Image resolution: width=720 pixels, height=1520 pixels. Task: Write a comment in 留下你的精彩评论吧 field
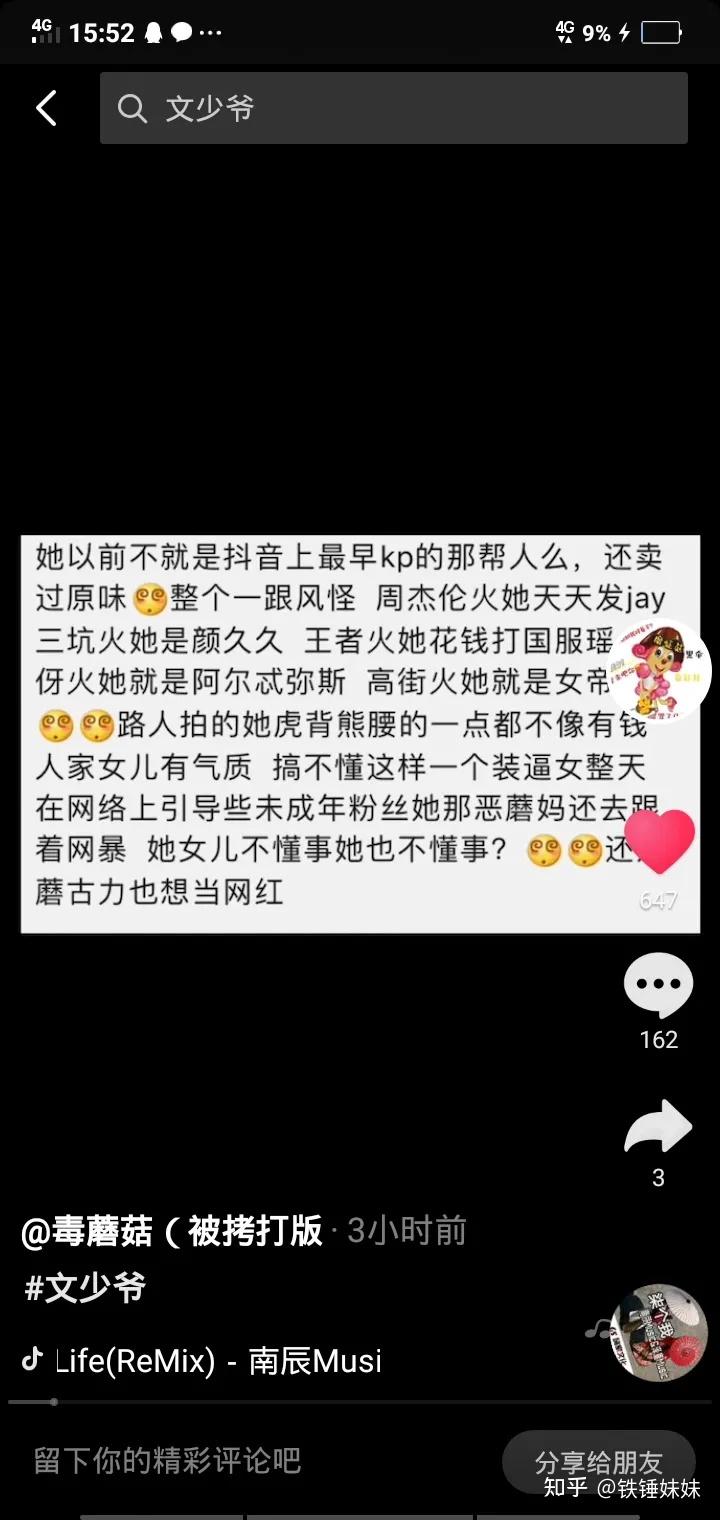point(250,1461)
